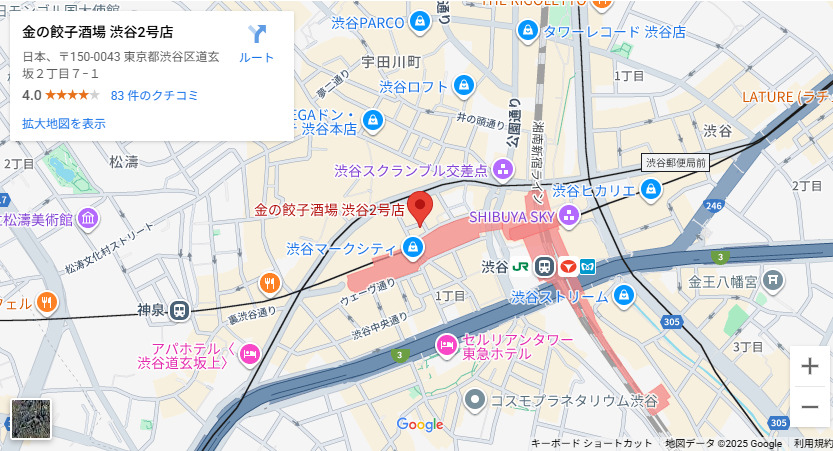Select the 金の餃子酒場 red location pin
Screen dimensions: 833x451
(420, 207)
